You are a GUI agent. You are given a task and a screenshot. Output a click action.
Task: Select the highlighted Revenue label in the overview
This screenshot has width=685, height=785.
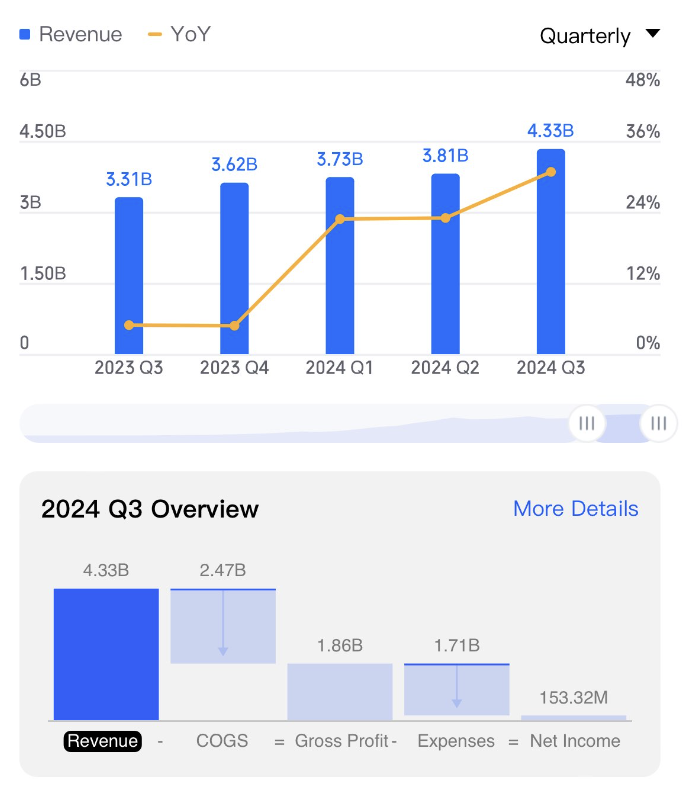(102, 741)
